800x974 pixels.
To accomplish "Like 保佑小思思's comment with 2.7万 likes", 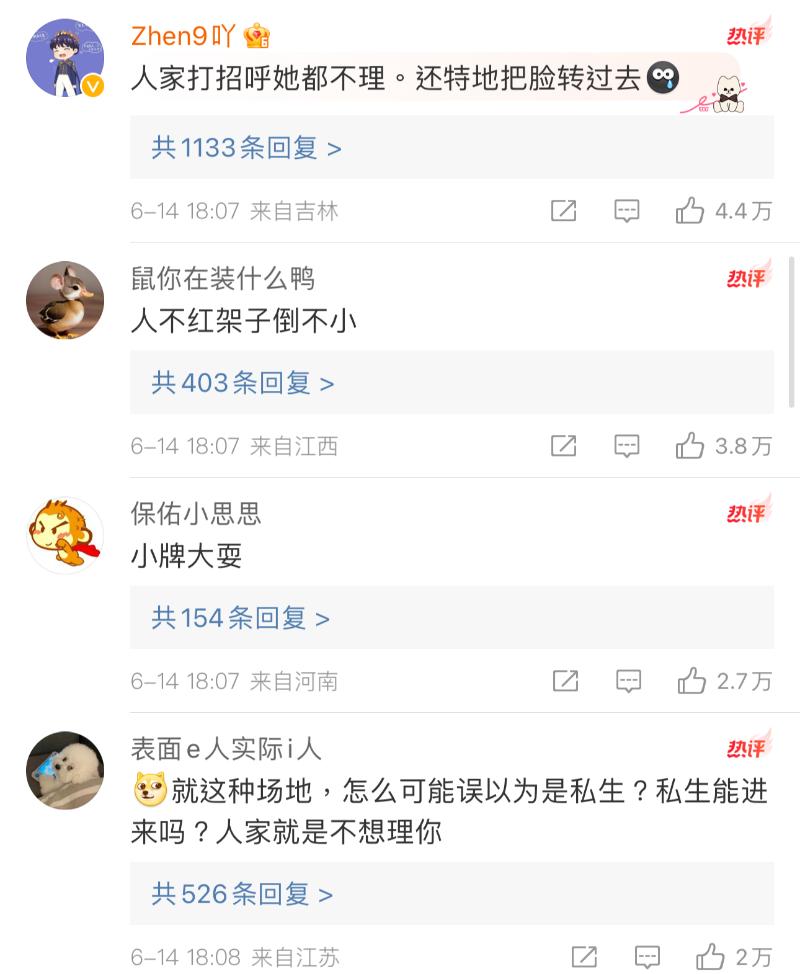I will point(692,681).
